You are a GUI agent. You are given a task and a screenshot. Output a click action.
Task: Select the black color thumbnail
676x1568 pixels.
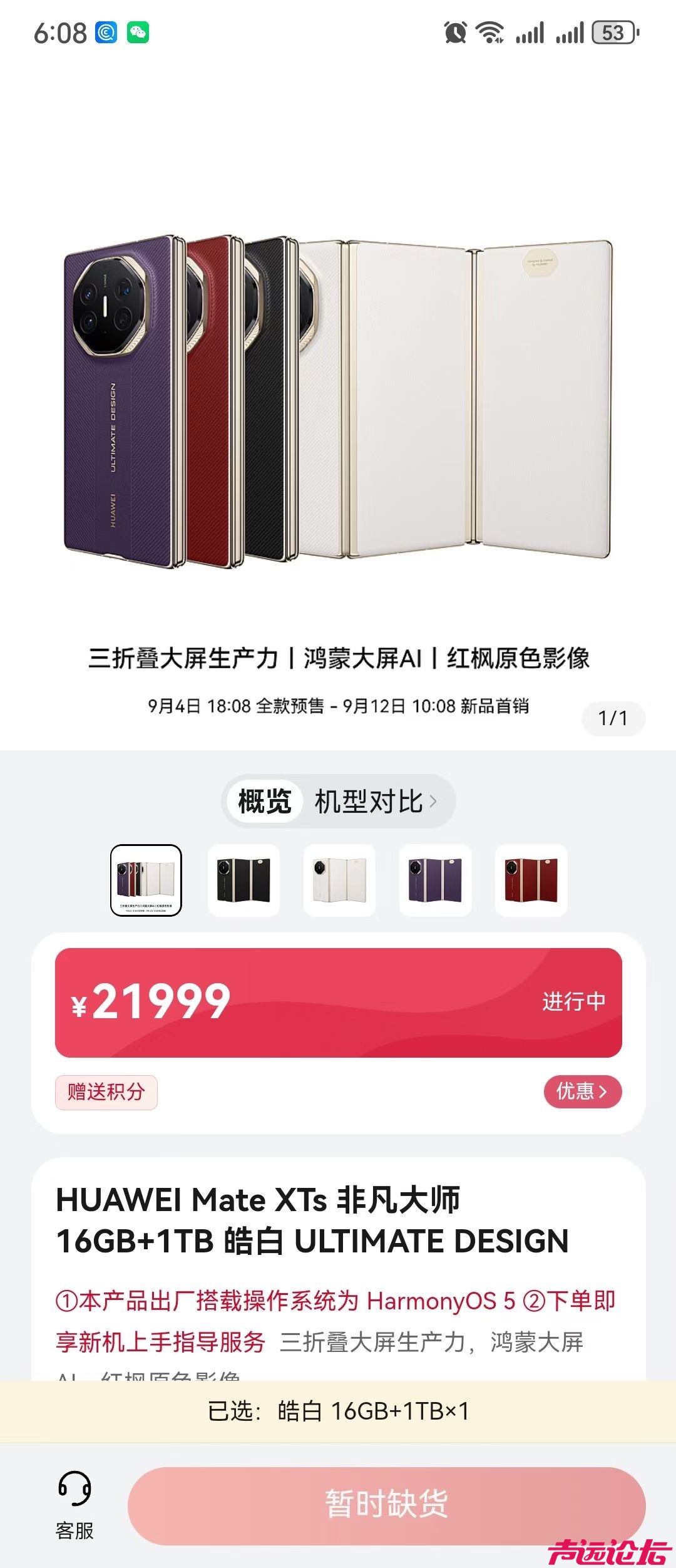click(243, 880)
